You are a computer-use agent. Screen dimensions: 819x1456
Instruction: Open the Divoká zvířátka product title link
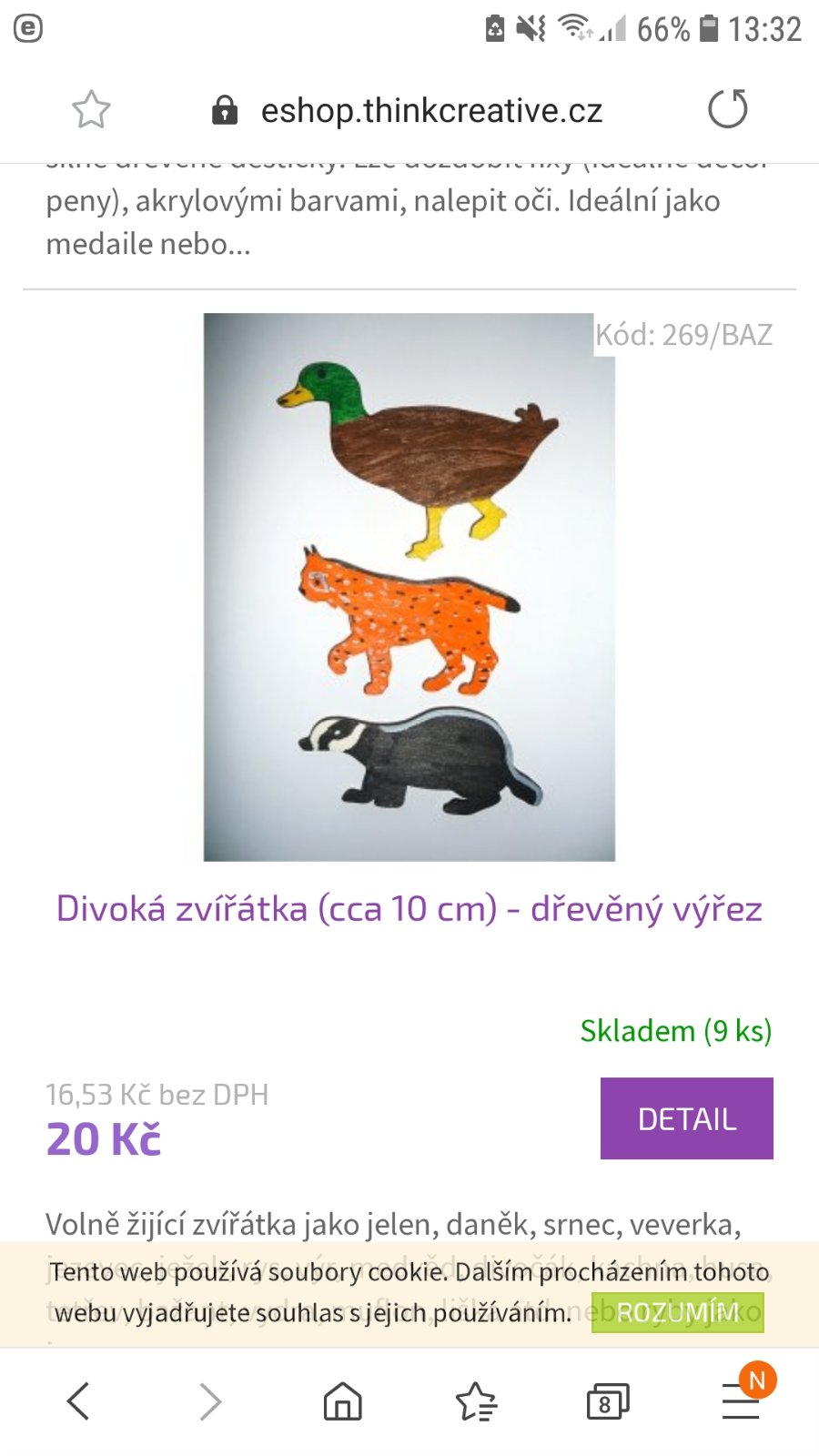coord(409,909)
